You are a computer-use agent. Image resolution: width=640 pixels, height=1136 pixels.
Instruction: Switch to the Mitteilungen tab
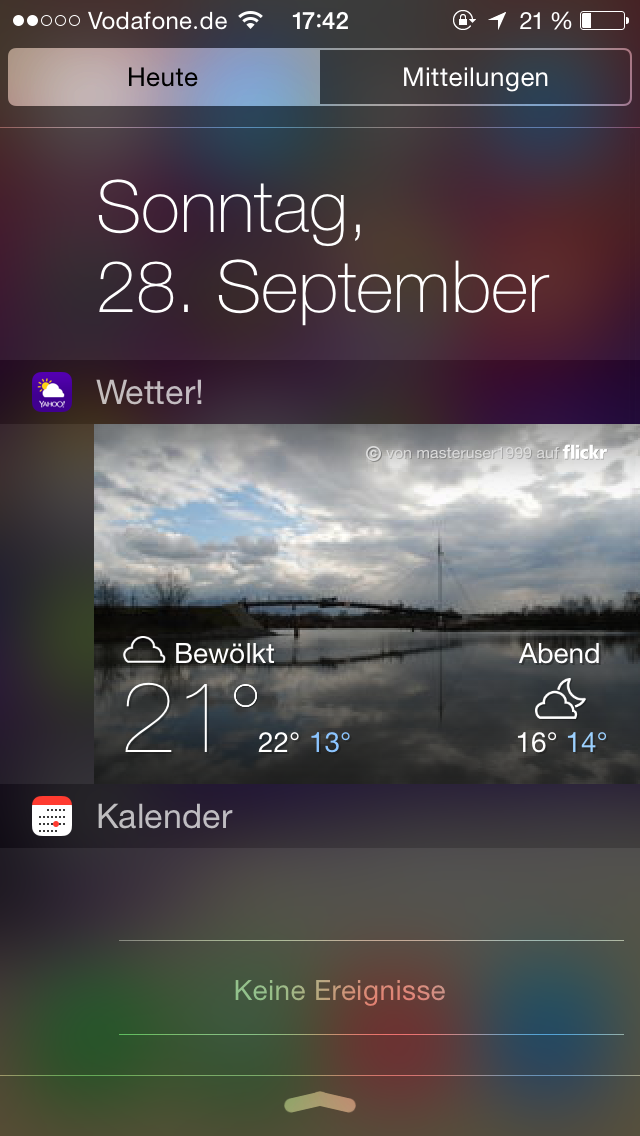[475, 77]
